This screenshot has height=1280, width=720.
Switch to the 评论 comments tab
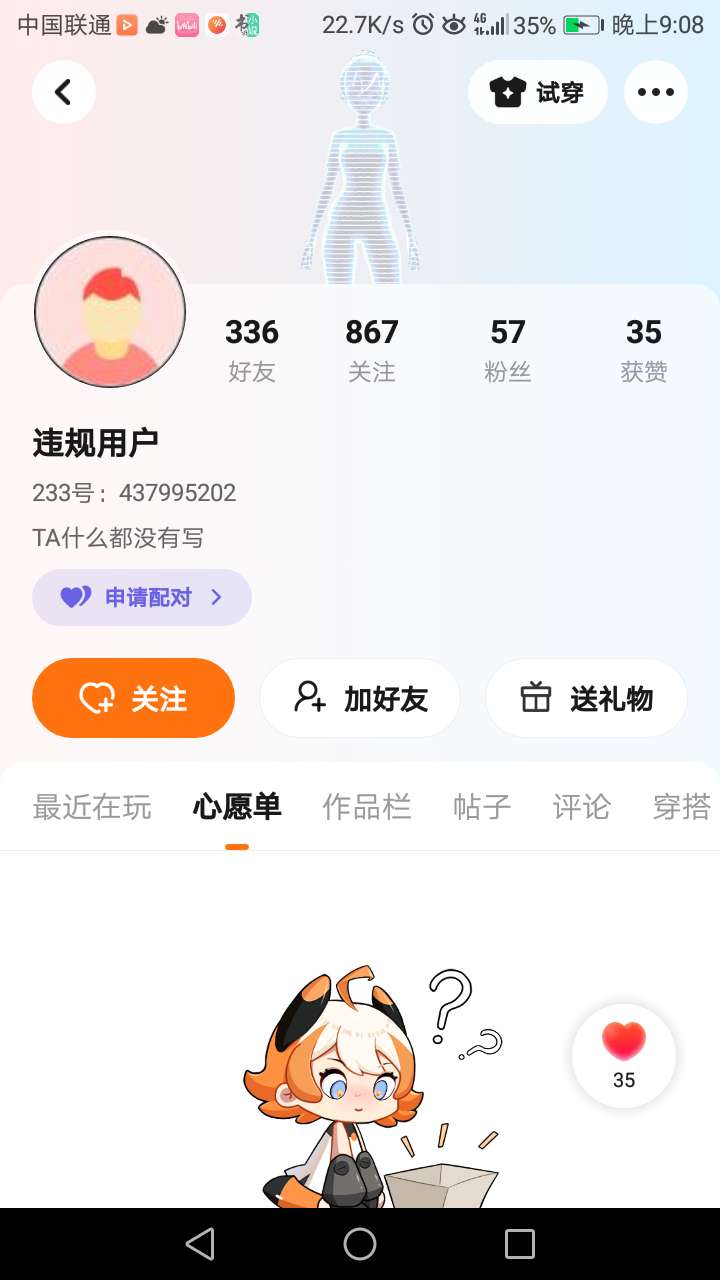tap(582, 807)
